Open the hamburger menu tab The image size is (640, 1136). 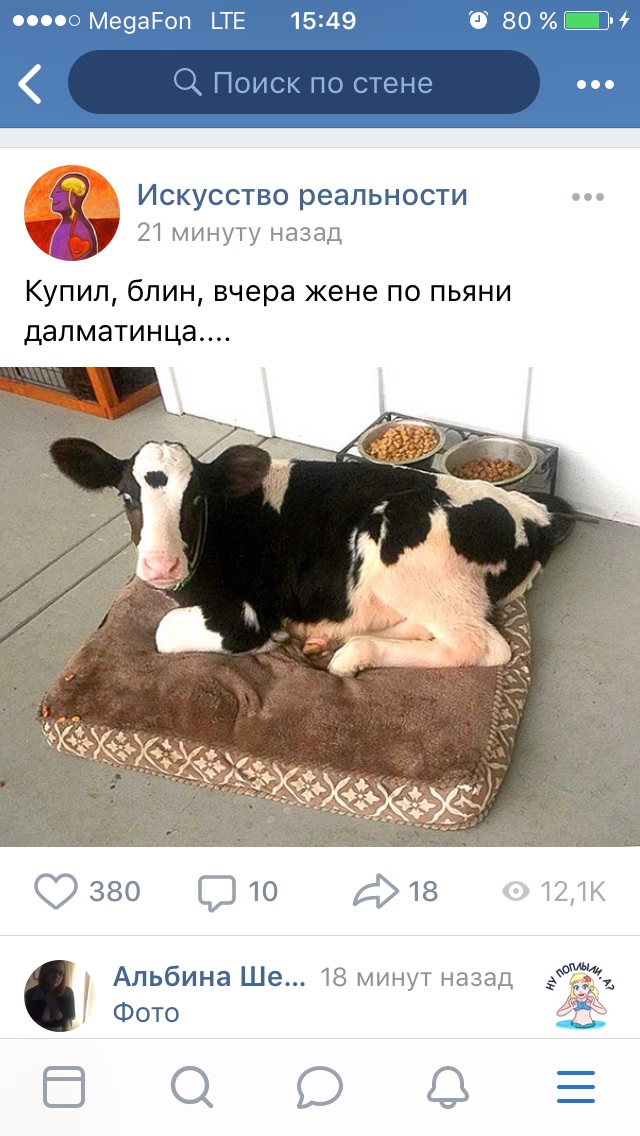tap(576, 1087)
